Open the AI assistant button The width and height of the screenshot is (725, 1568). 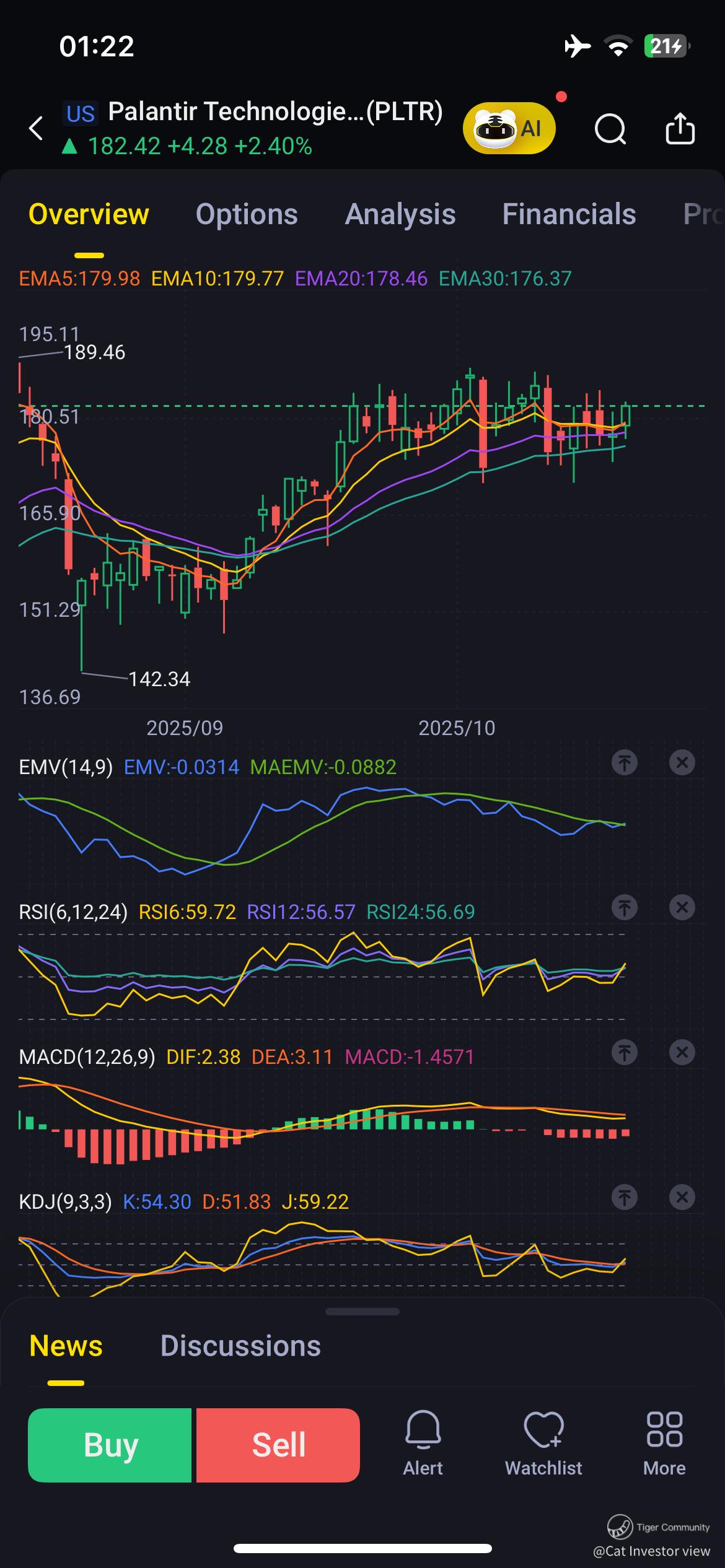(509, 128)
